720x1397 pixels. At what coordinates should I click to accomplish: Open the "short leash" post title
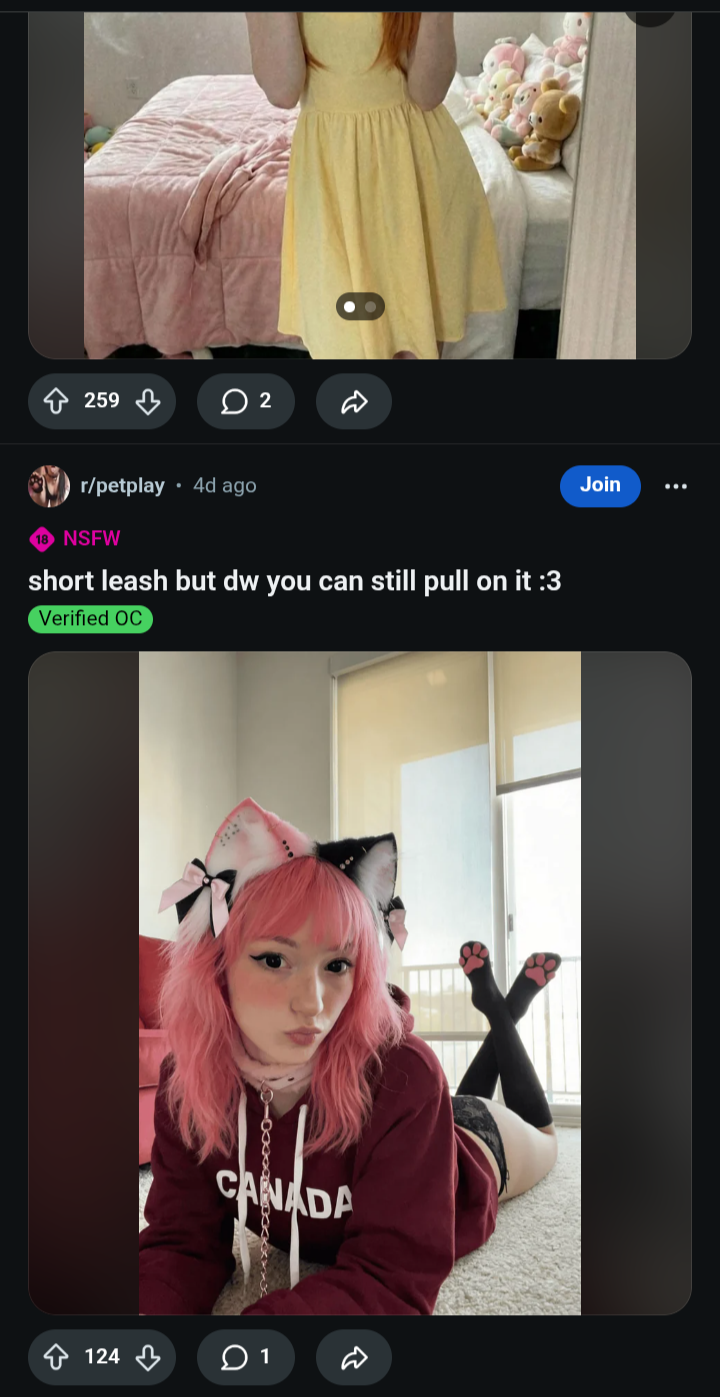295,581
